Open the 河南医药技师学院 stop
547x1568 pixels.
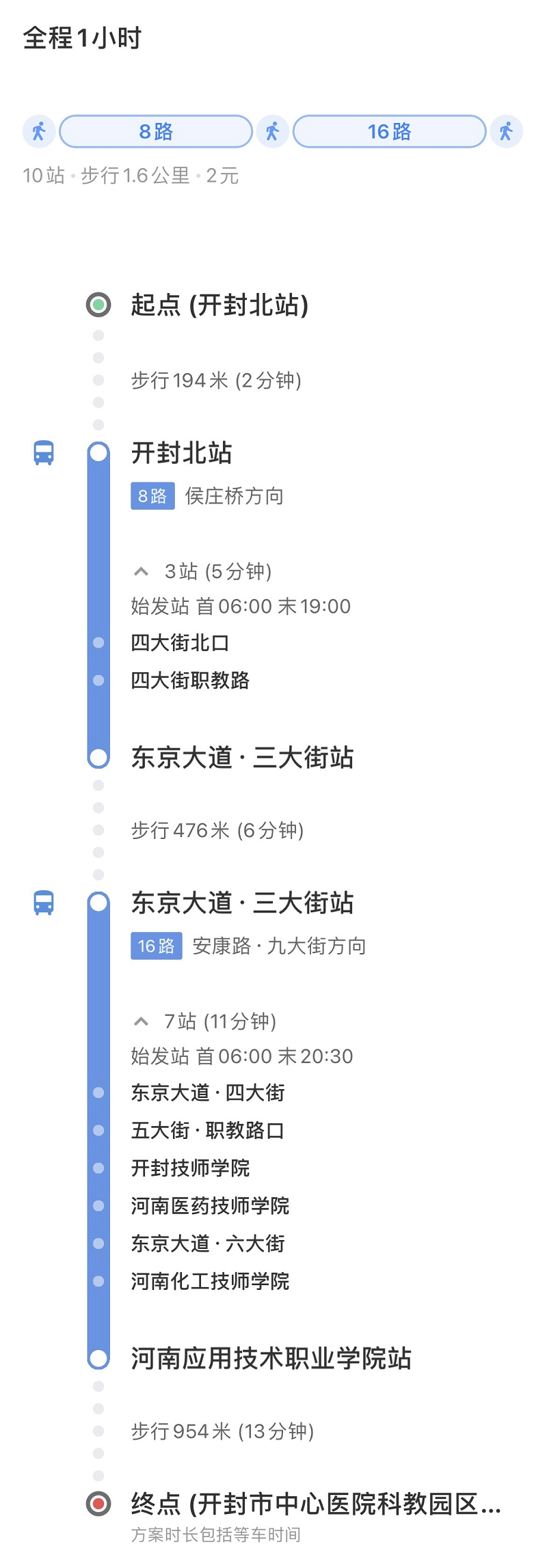(x=210, y=1206)
